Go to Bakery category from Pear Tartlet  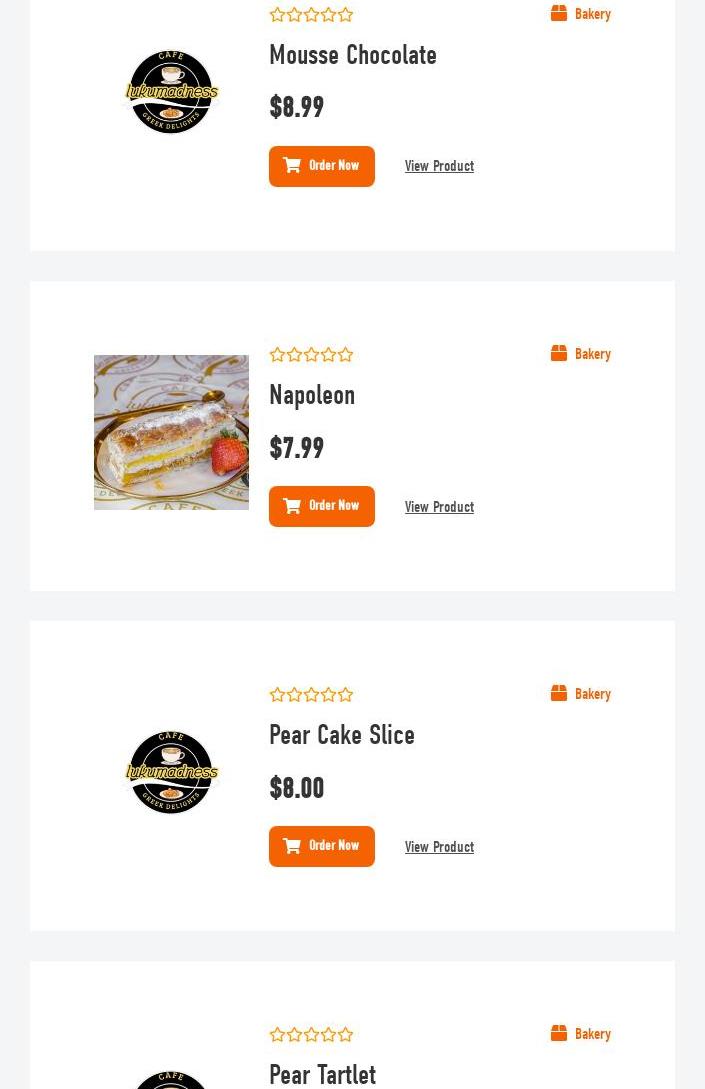coord(592,1034)
